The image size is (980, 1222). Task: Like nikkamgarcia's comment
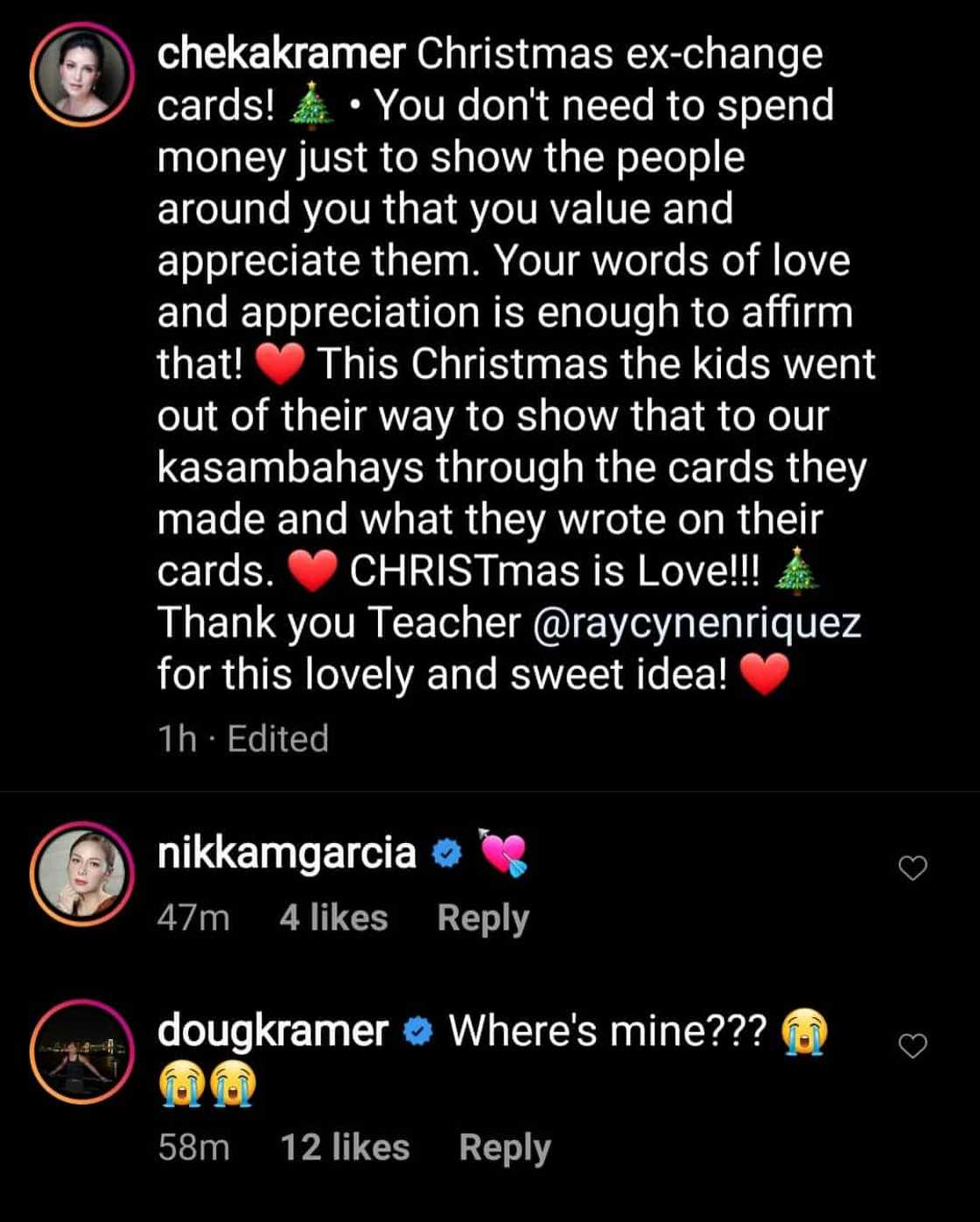pos(913,867)
